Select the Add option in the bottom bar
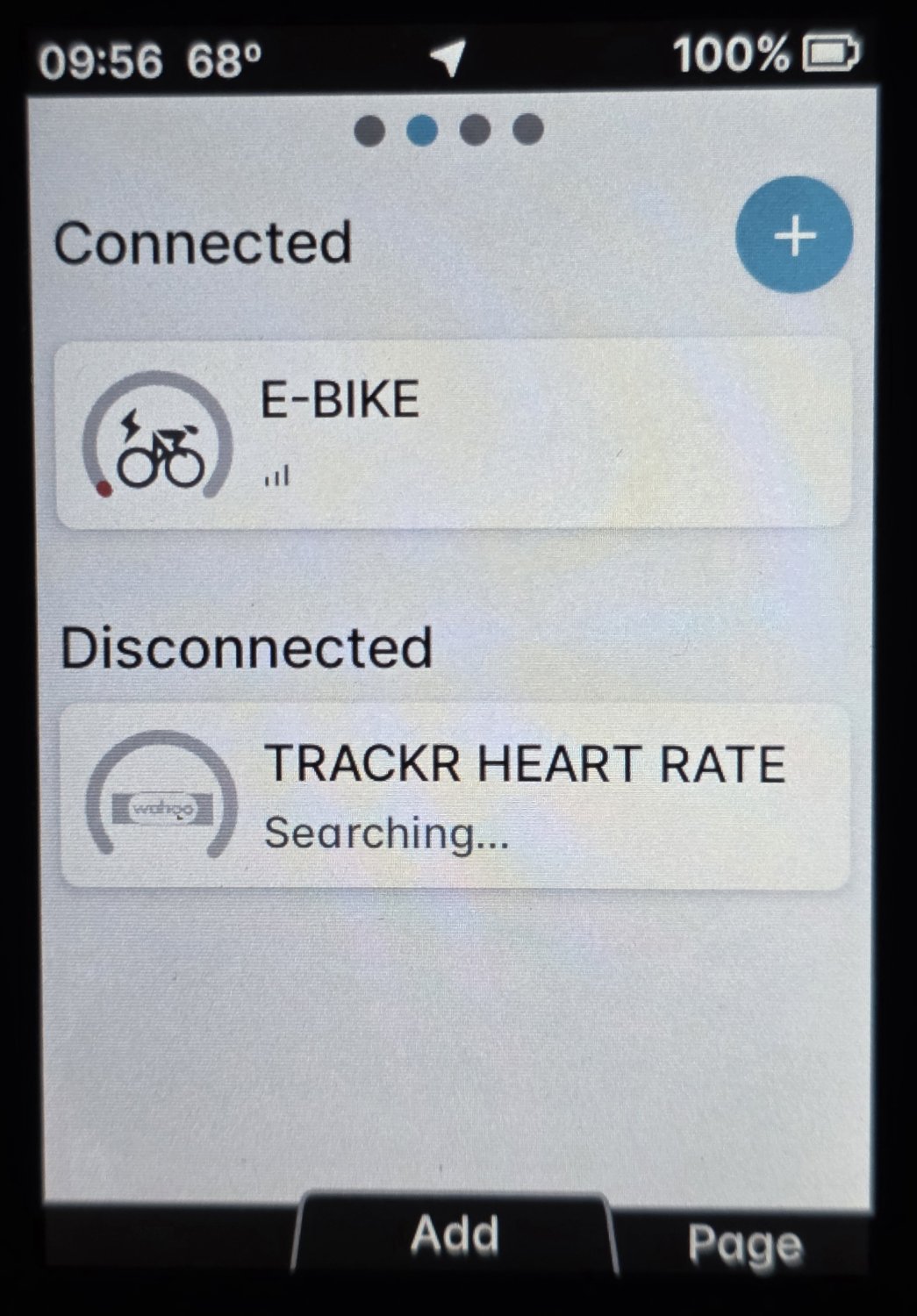This screenshot has width=917, height=1316. click(x=455, y=1235)
